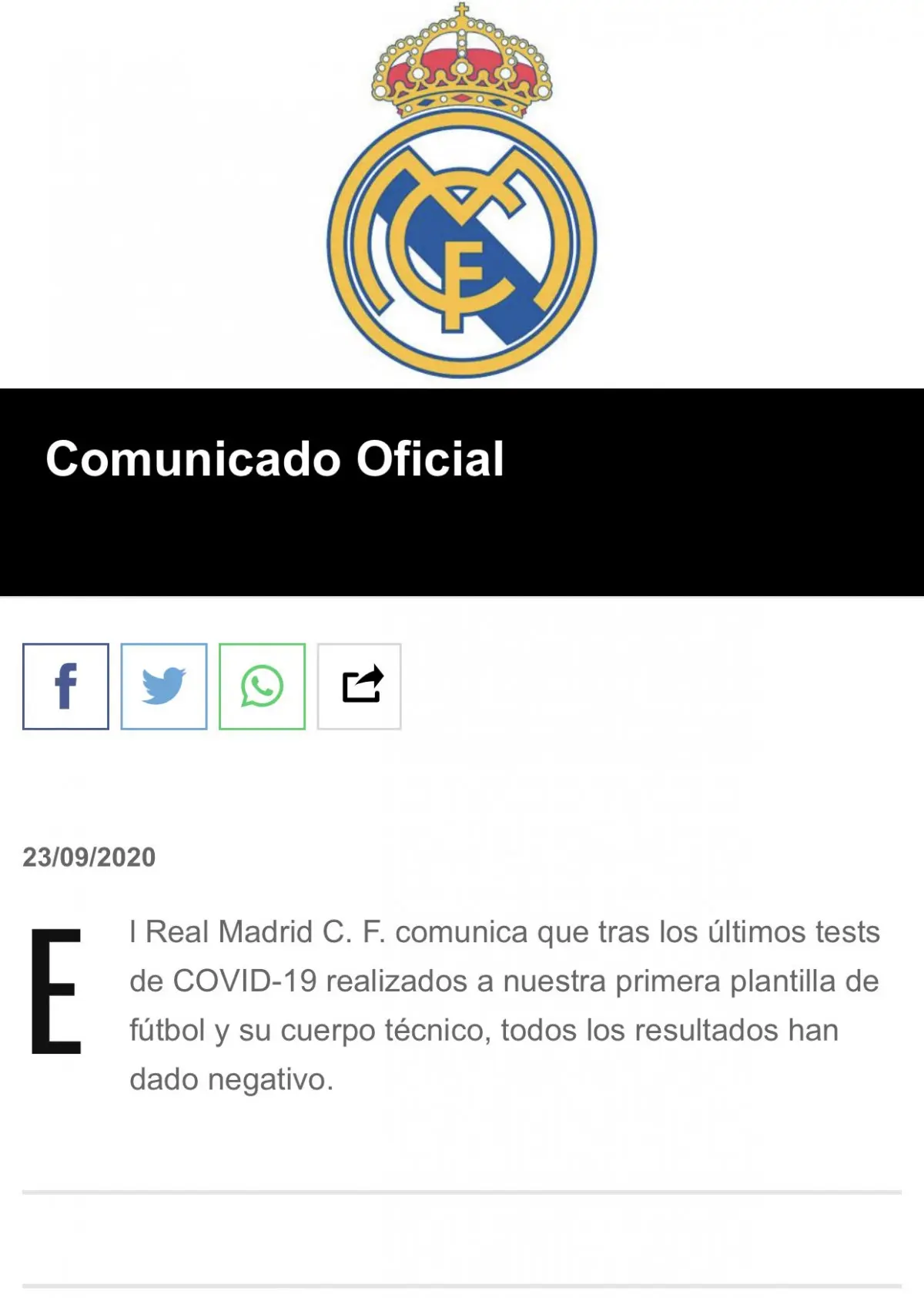Share this statement on Facebook
The width and height of the screenshot is (924, 1298).
[x=65, y=686]
